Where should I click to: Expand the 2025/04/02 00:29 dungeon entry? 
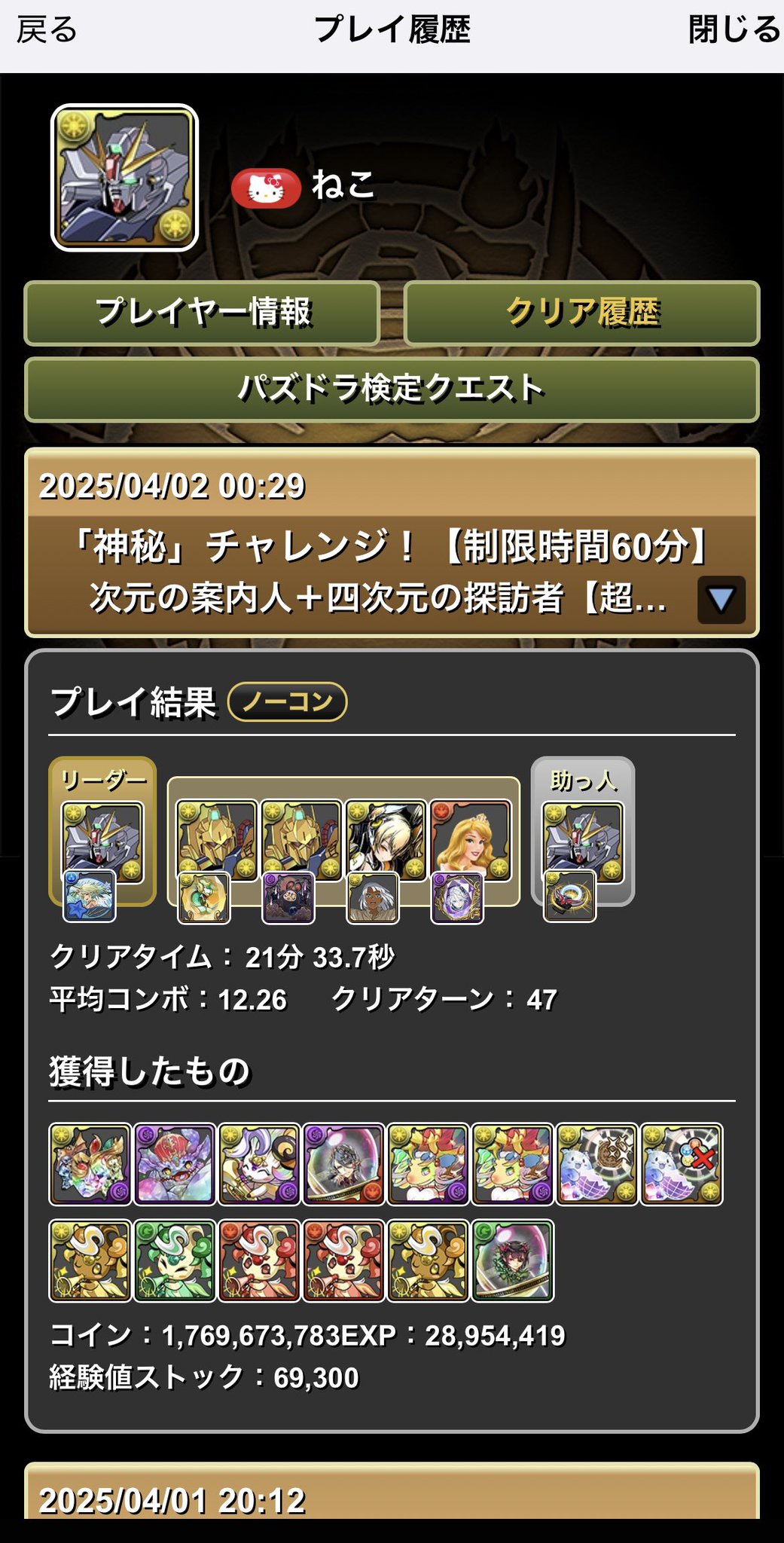[721, 600]
